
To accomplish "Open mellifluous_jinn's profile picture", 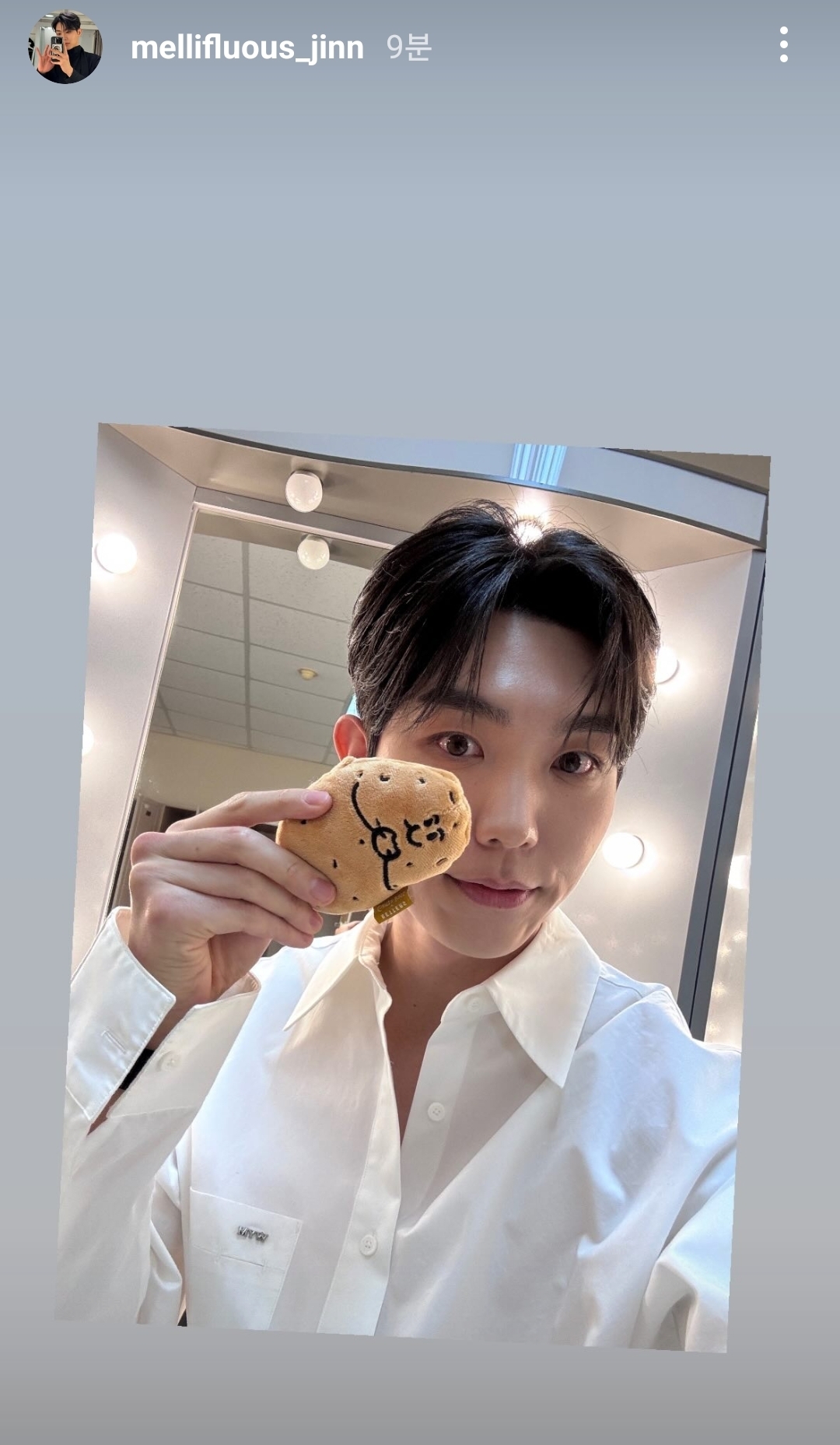I will (x=65, y=47).
